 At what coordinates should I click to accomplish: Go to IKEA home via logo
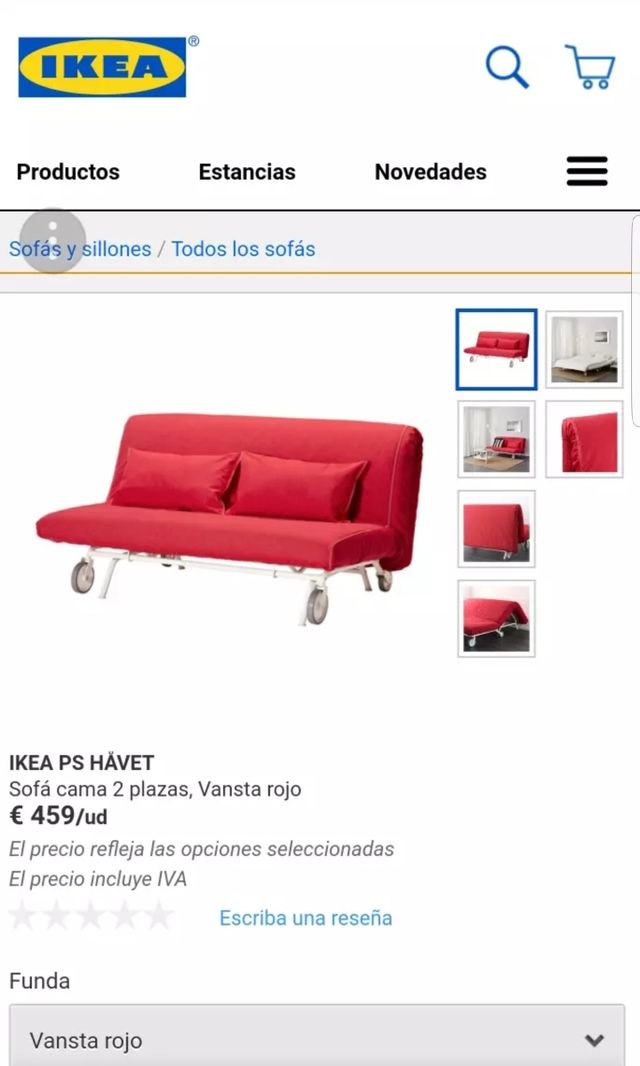[103, 67]
